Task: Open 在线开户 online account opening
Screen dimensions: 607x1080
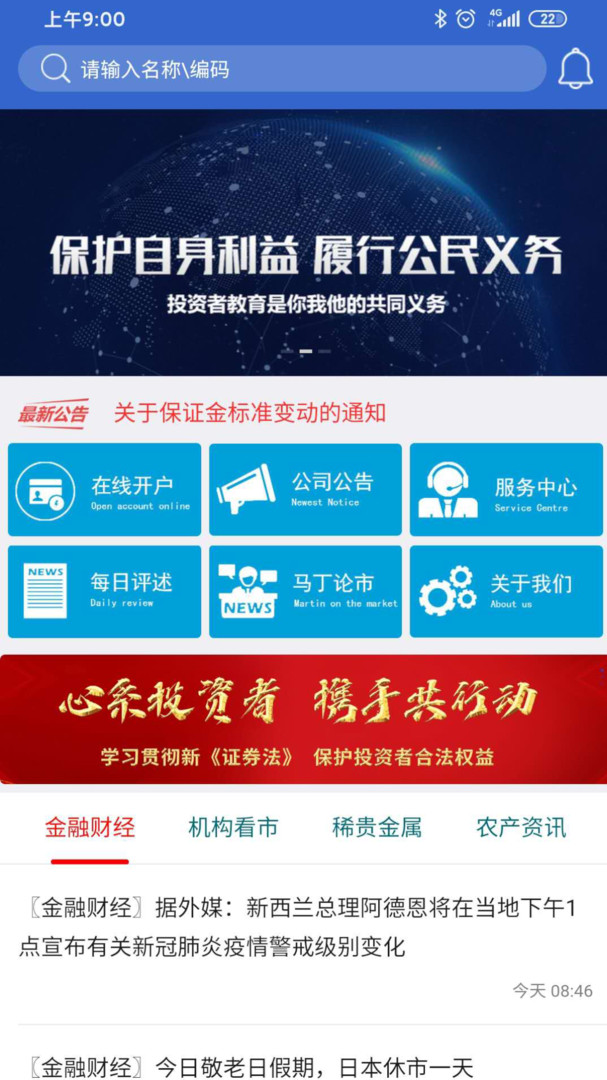Action: tap(105, 490)
